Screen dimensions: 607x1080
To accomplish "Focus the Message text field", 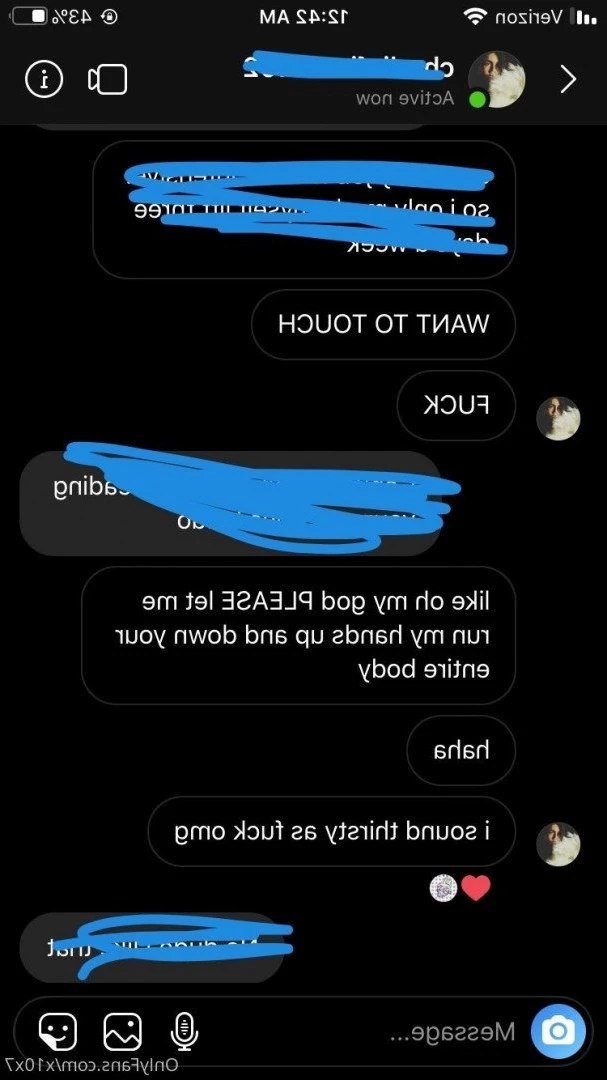I will (400, 1031).
